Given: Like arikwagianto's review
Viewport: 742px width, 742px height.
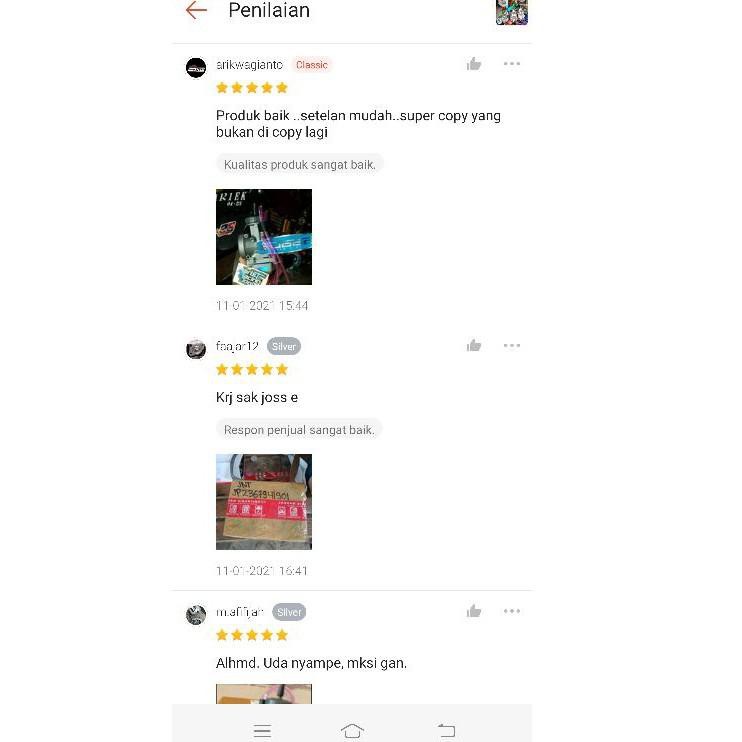Looking at the screenshot, I should [x=474, y=64].
